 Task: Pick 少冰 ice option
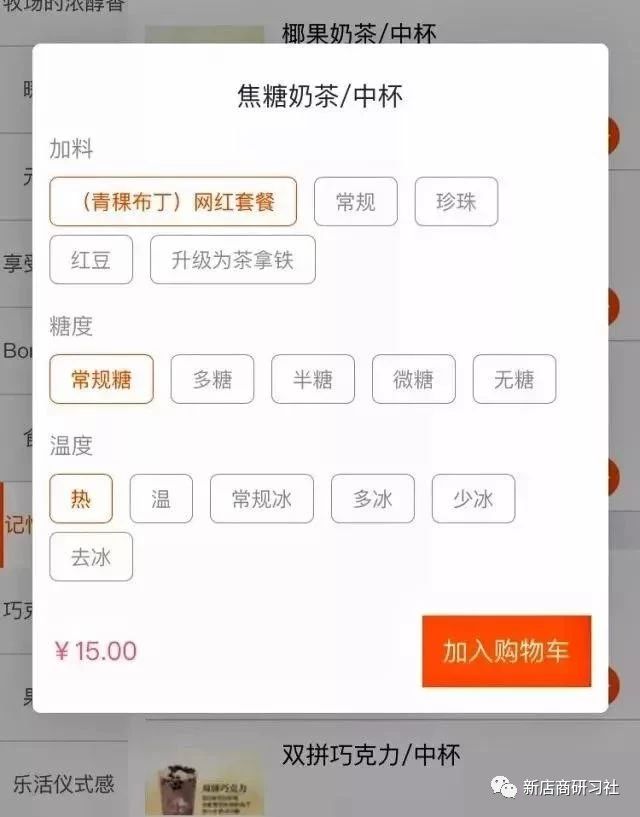pyautogui.click(x=473, y=498)
